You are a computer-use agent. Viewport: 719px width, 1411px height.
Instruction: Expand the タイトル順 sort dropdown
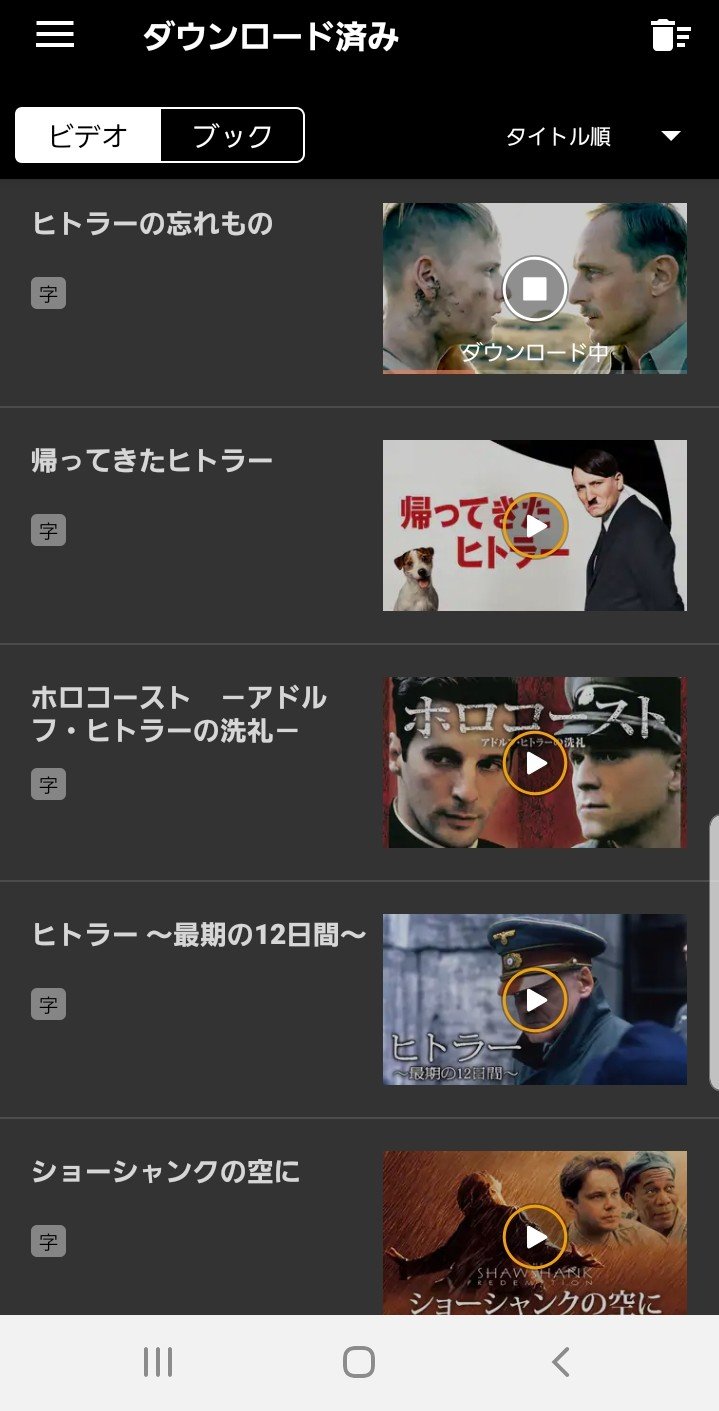pyautogui.click(x=592, y=137)
